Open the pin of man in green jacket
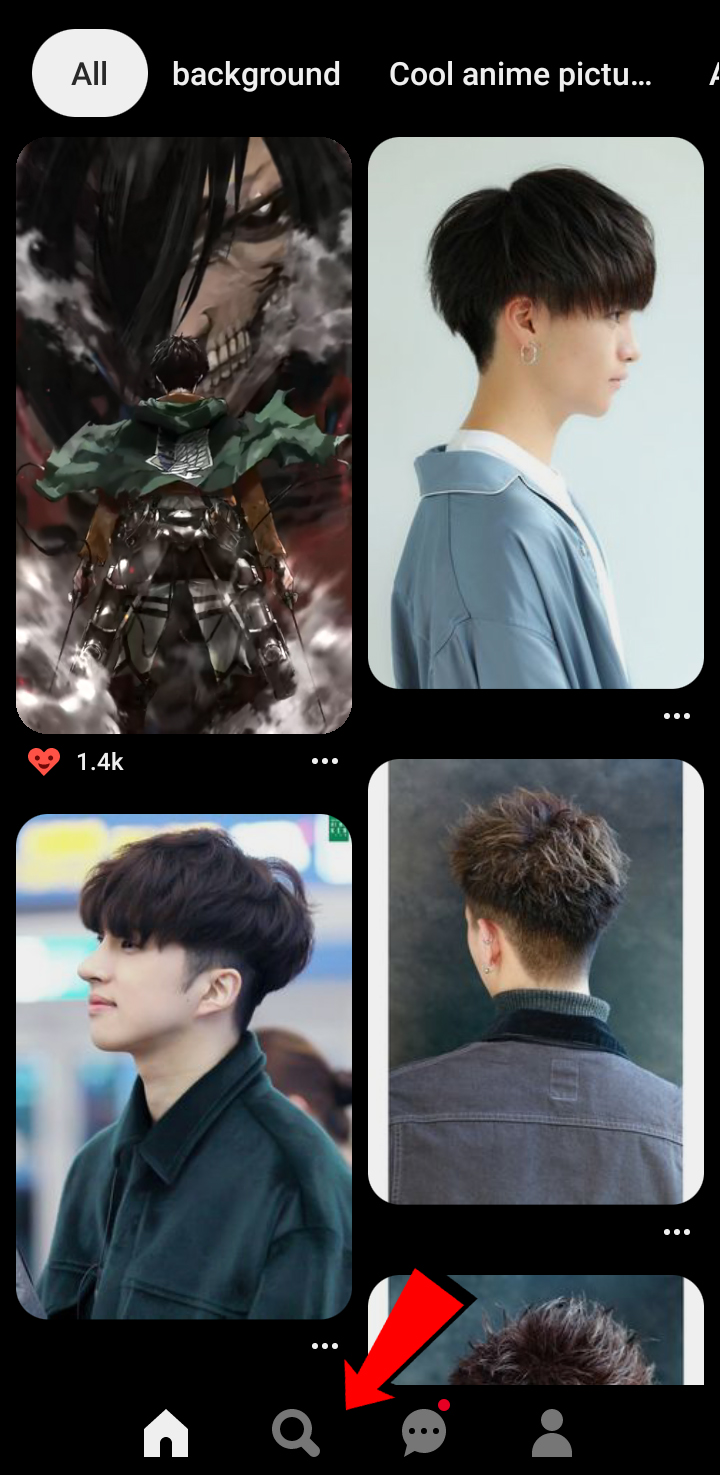 coord(184,1065)
